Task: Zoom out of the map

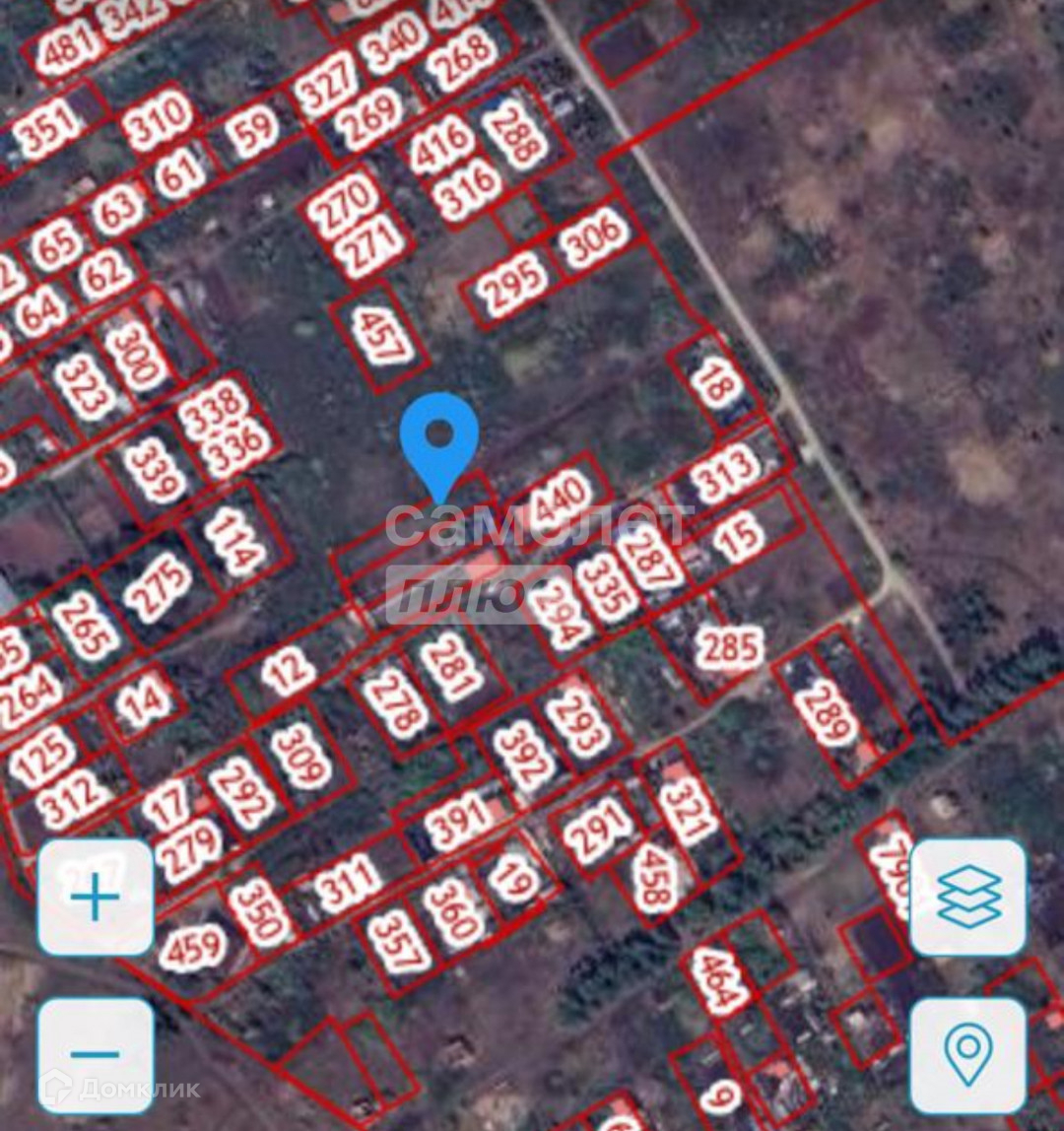Action: (x=96, y=1055)
